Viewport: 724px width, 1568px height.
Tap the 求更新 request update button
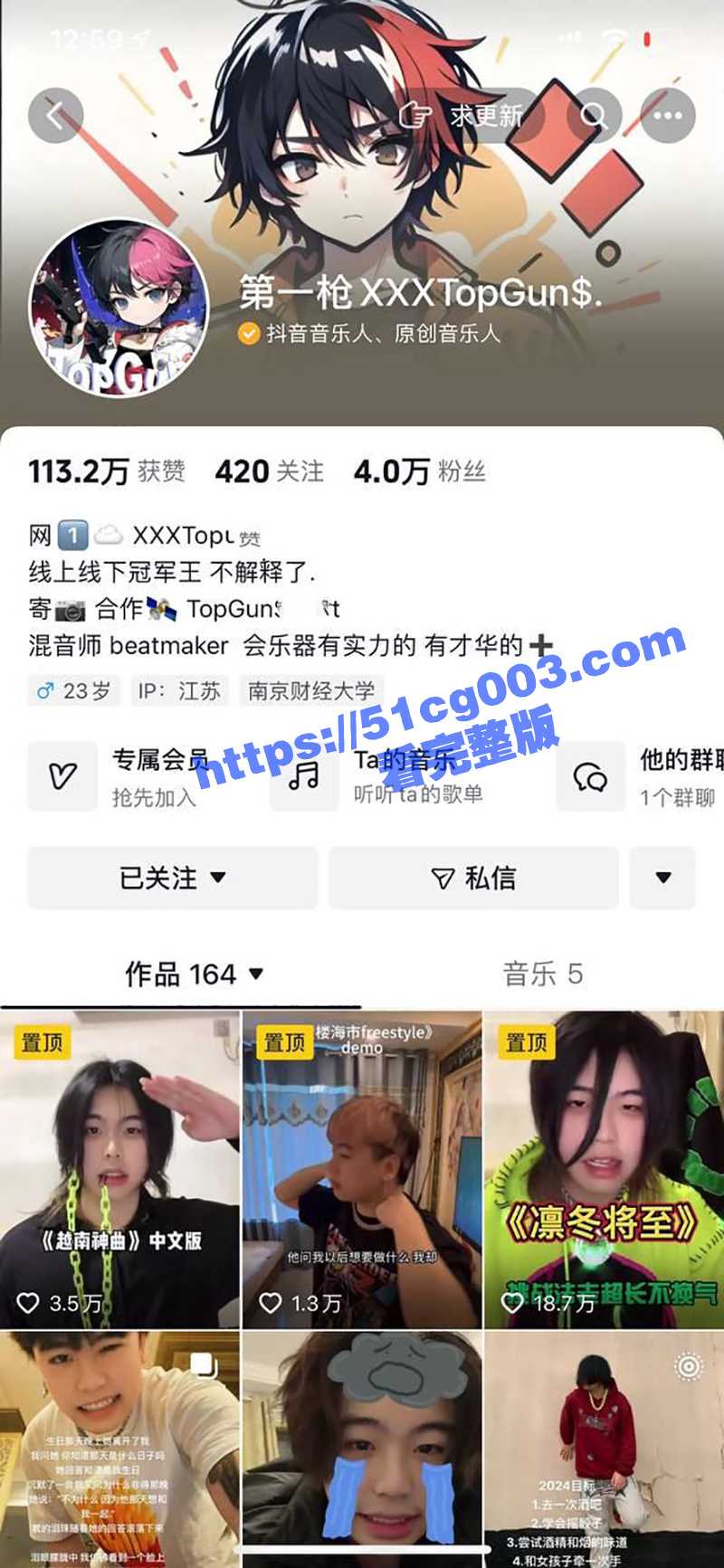coord(462,116)
